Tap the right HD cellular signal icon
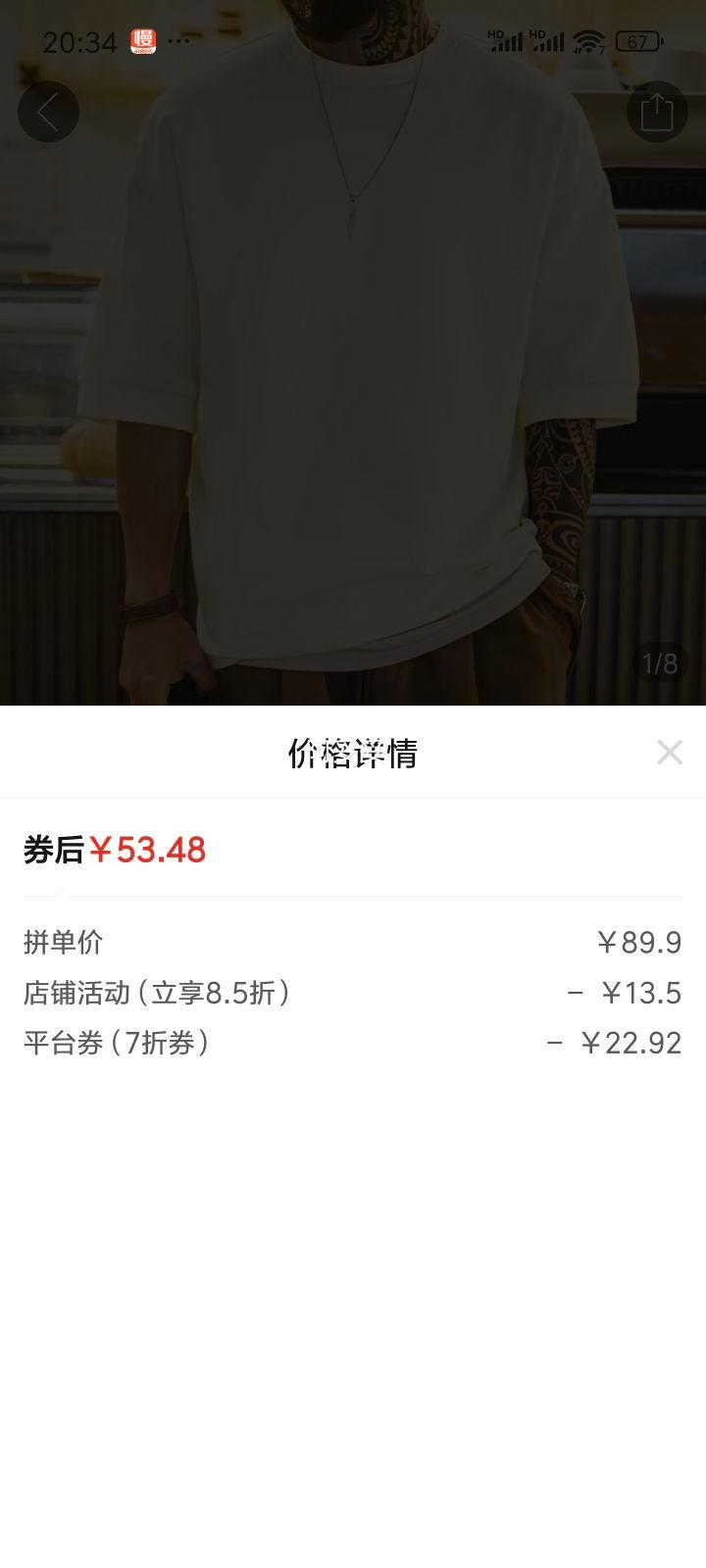Image resolution: width=706 pixels, height=1568 pixels. [545, 40]
